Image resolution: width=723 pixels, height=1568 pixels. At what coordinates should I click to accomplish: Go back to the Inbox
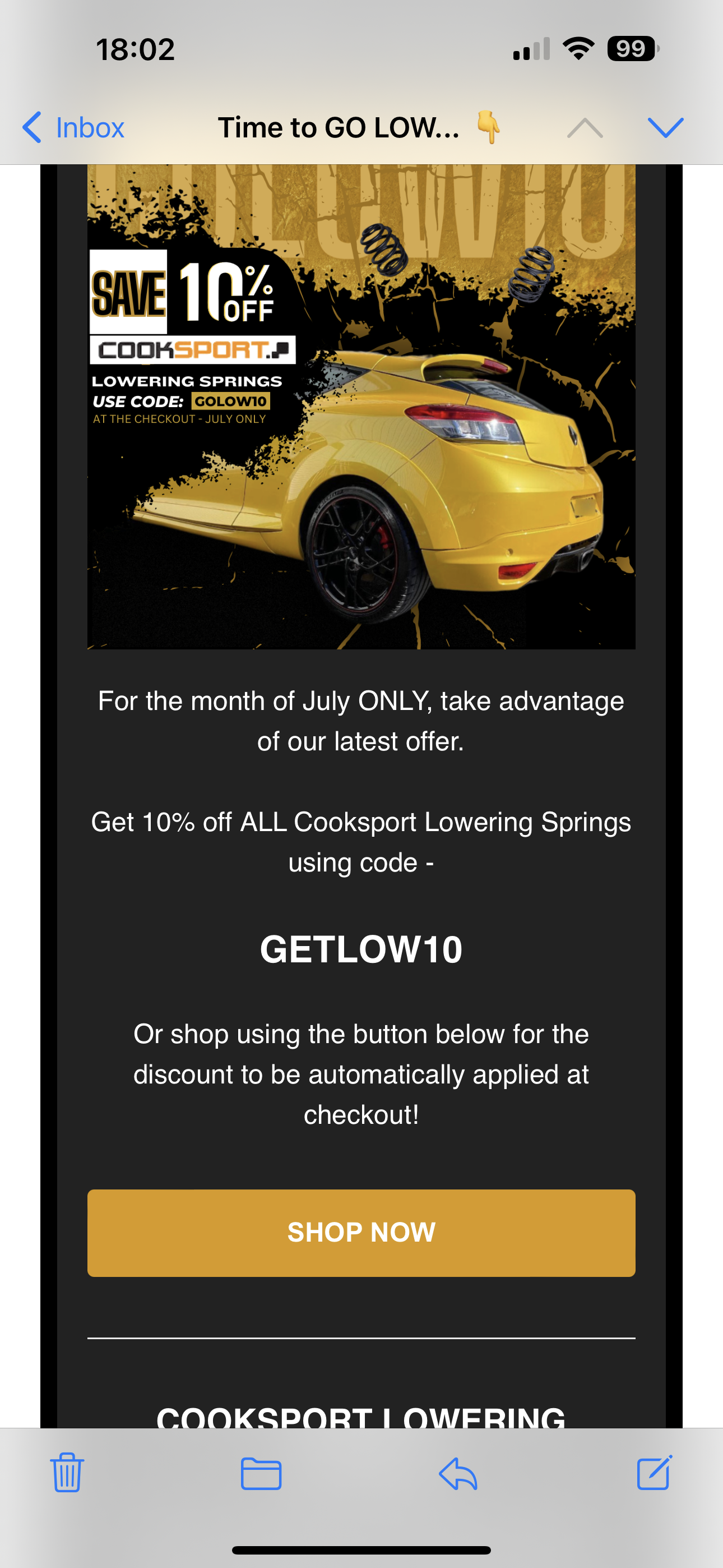73,128
